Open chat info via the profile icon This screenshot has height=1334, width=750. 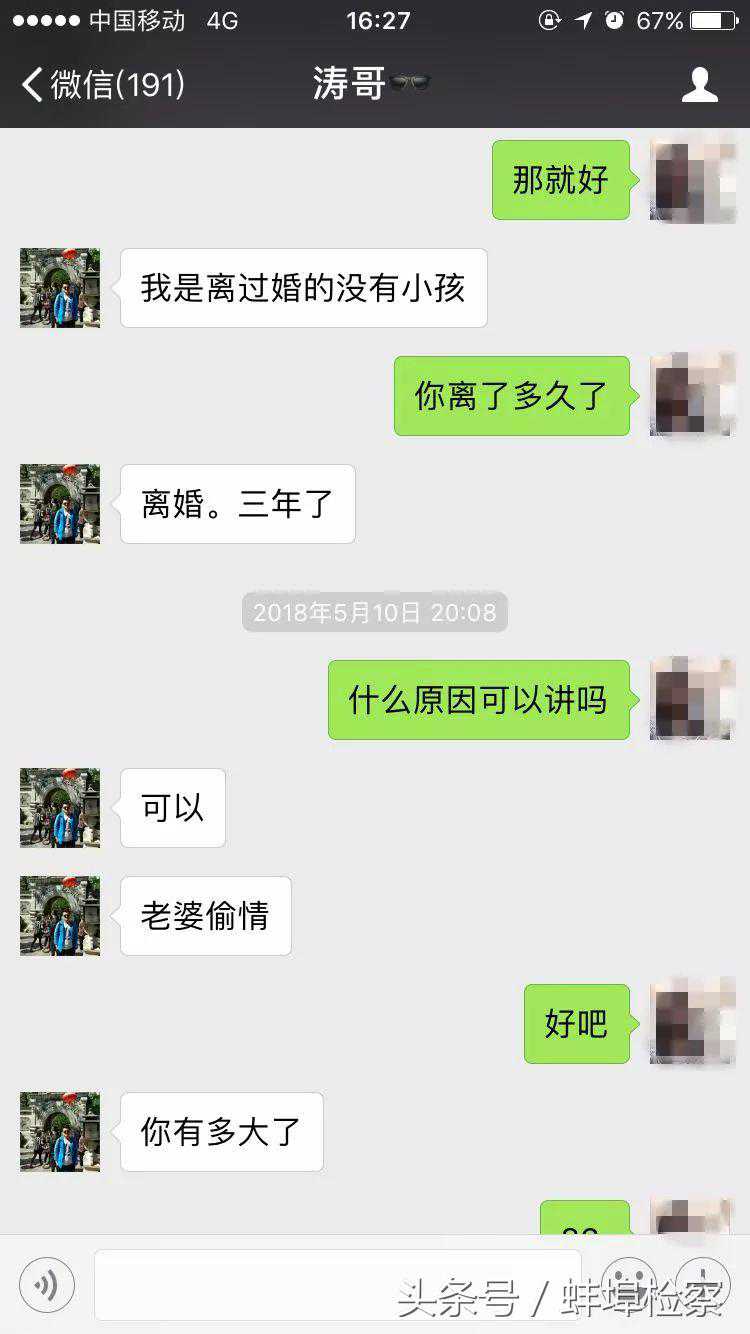coord(699,85)
